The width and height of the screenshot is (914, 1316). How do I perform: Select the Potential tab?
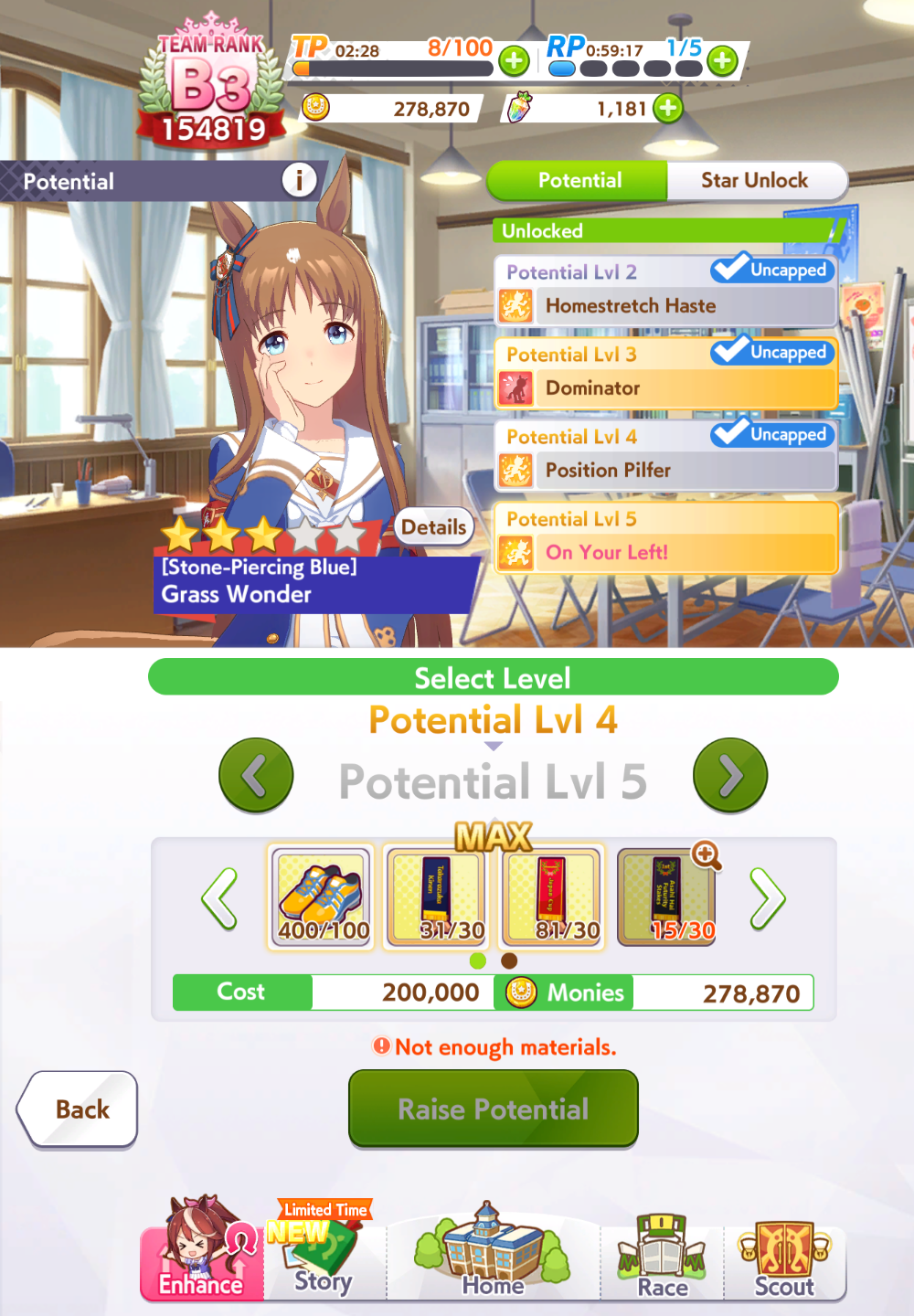click(579, 181)
